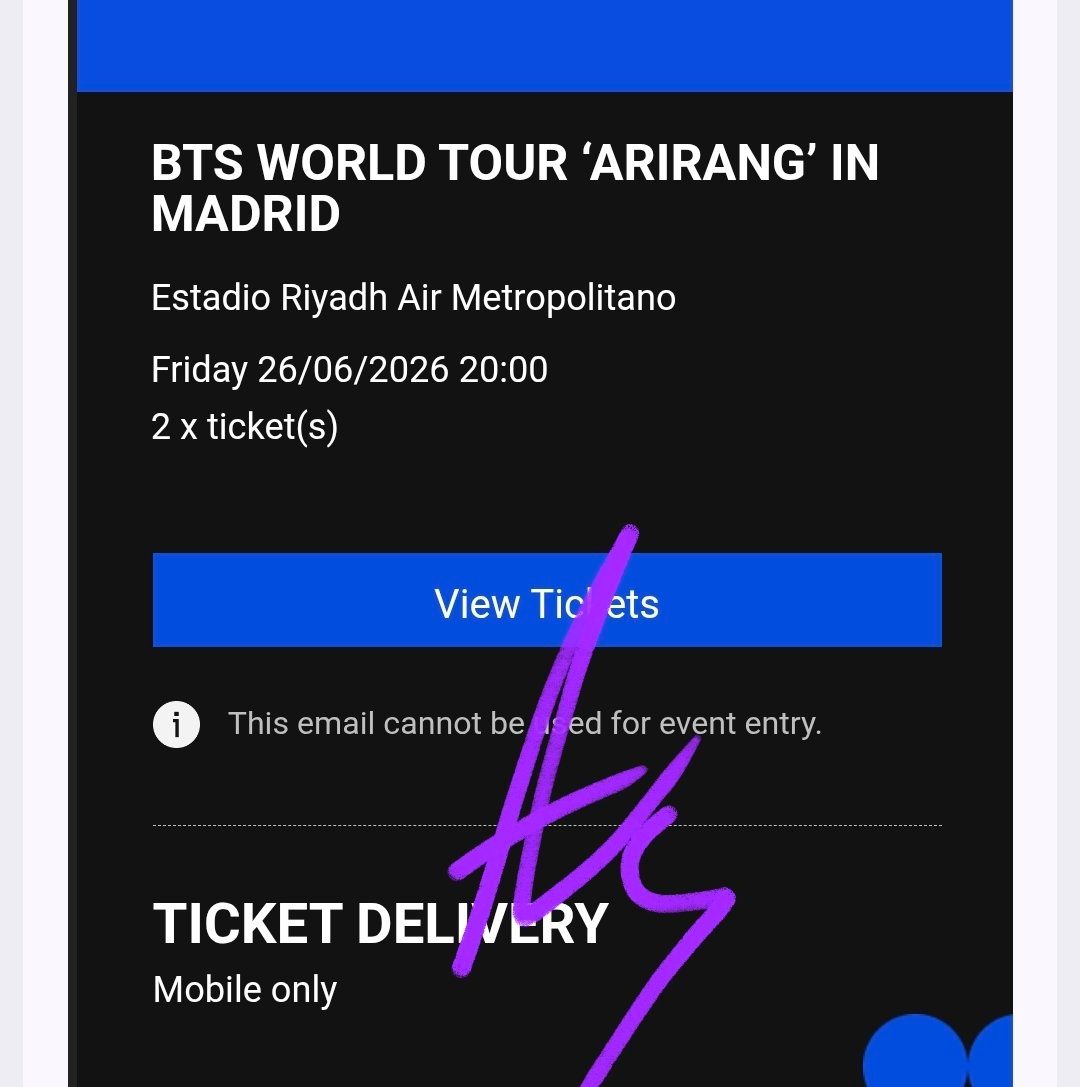Tap the View Tickets button
The height and width of the screenshot is (1087, 1080).
click(x=547, y=601)
